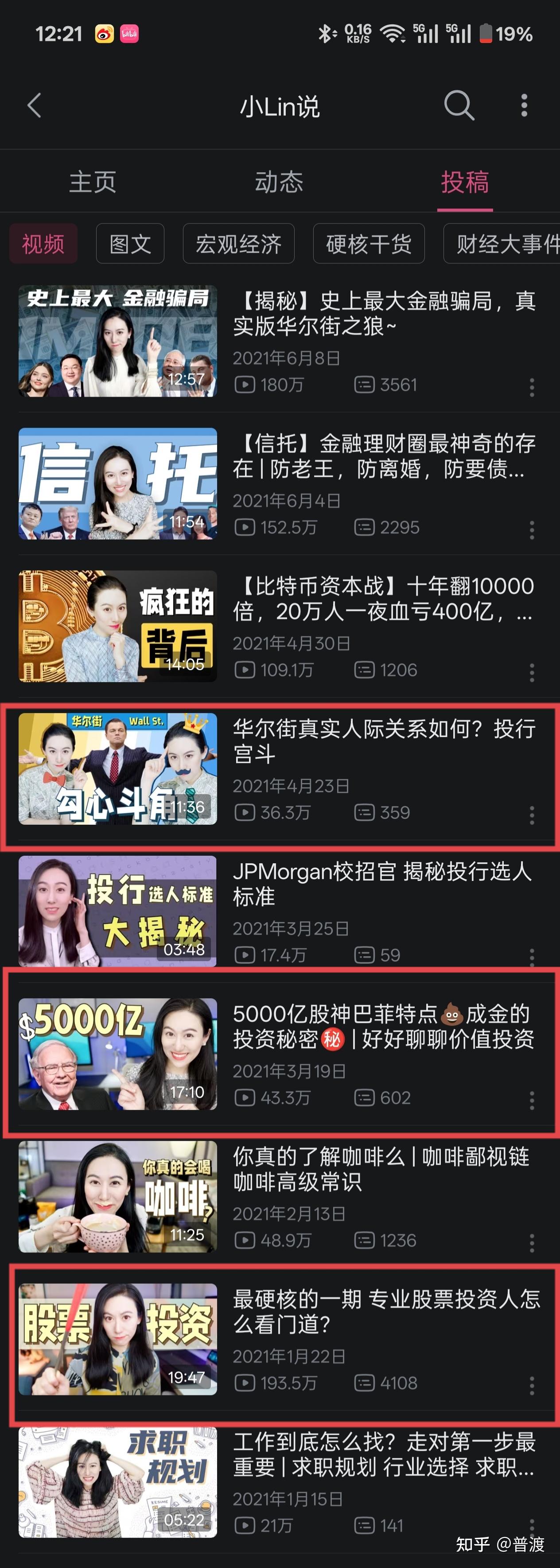The width and height of the screenshot is (560, 1568).
Task: Filter uploads by 图文
Action: 130,244
